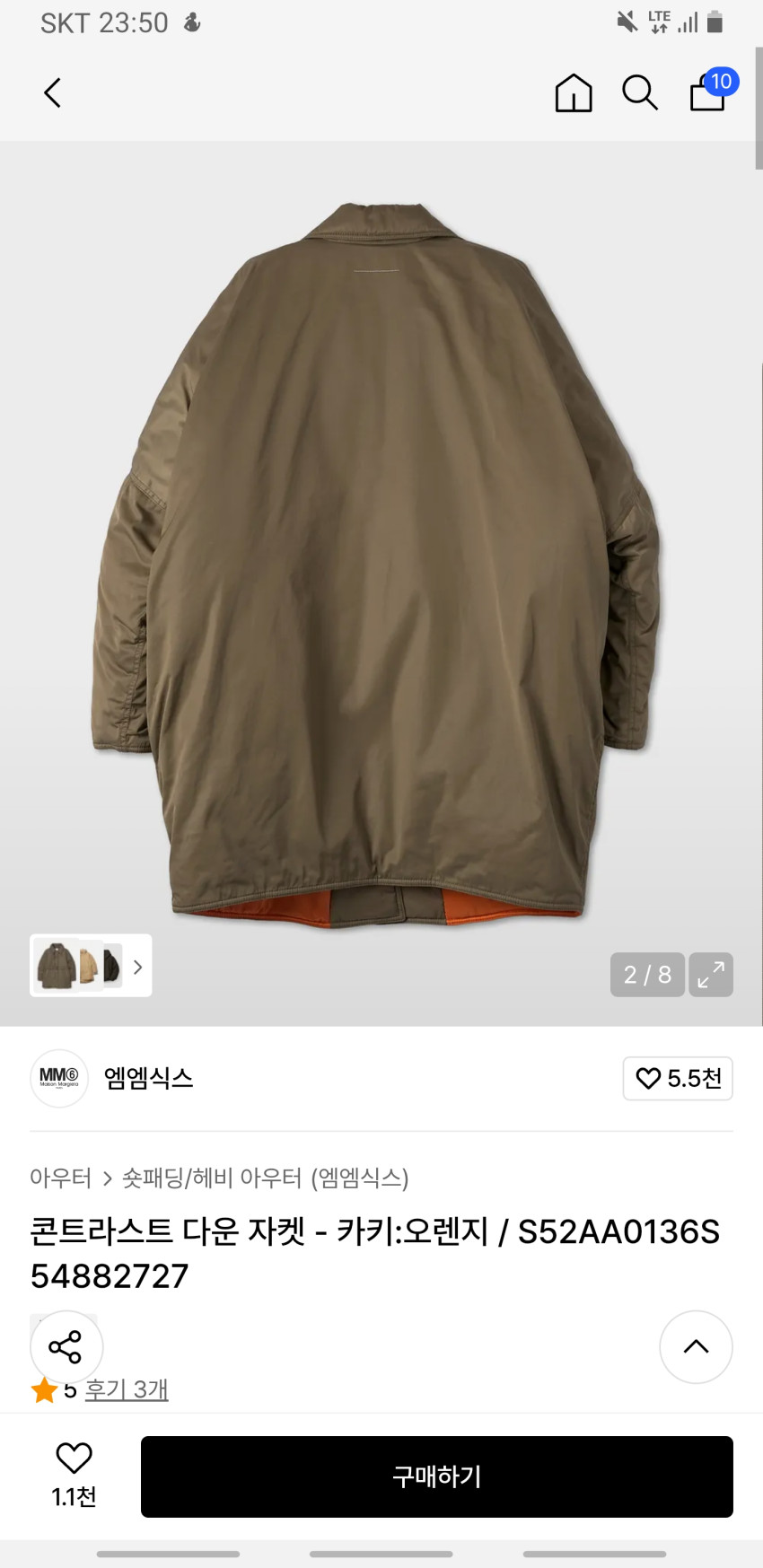Tap the 구매하기 purchase button
The height and width of the screenshot is (1568, 763).
pos(436,1476)
